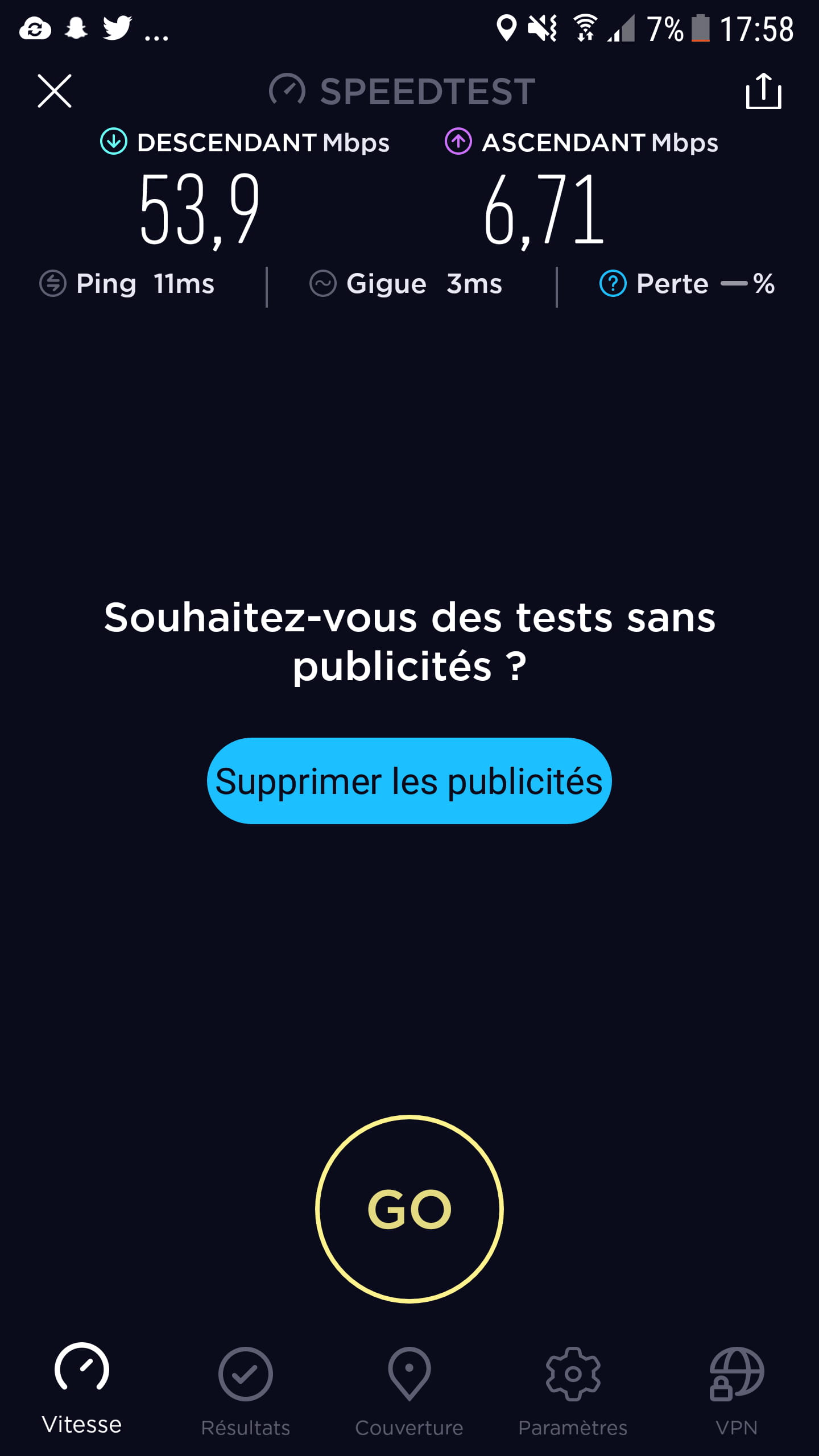The height and width of the screenshot is (1456, 819).
Task: Tap Supprimer les publicités button
Action: pos(409,781)
